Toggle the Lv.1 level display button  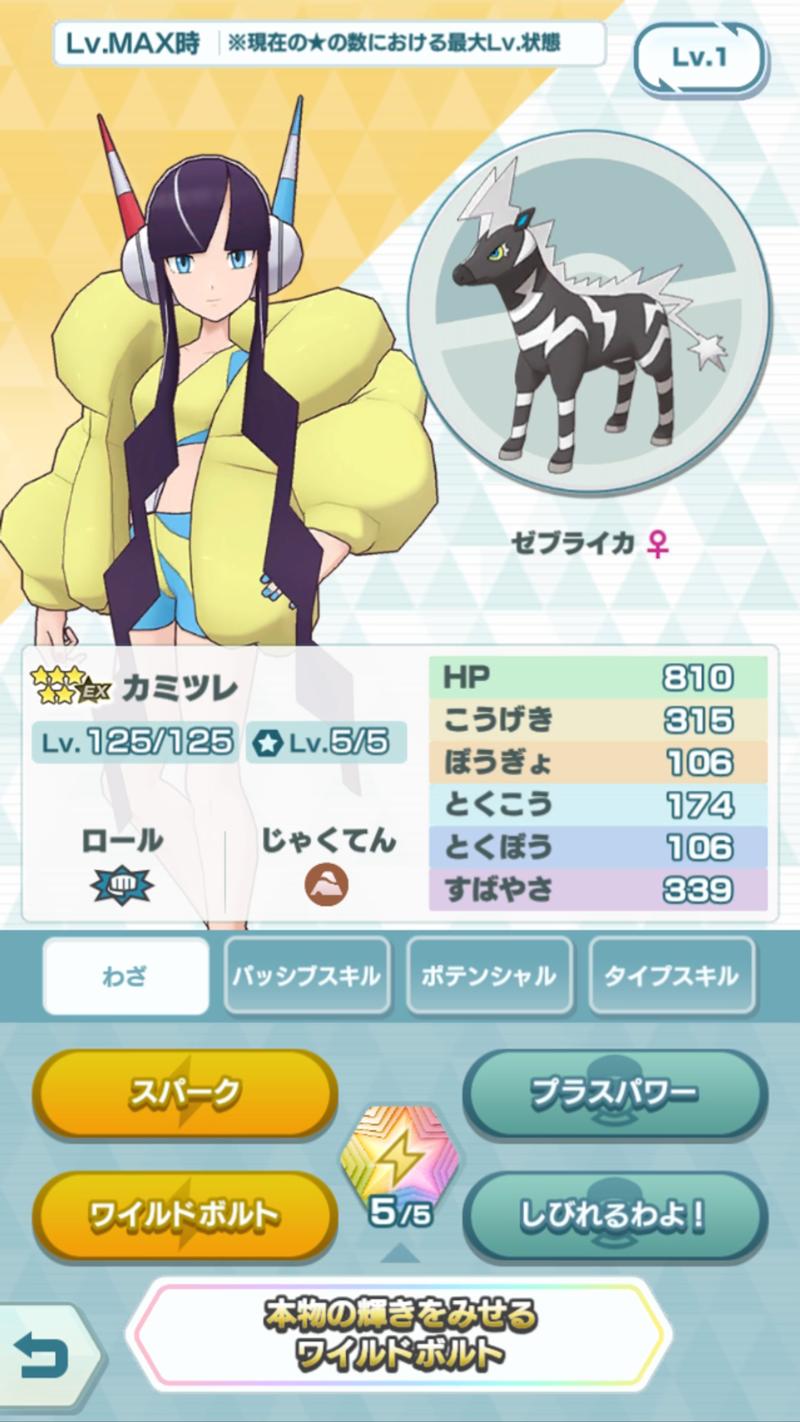point(699,58)
